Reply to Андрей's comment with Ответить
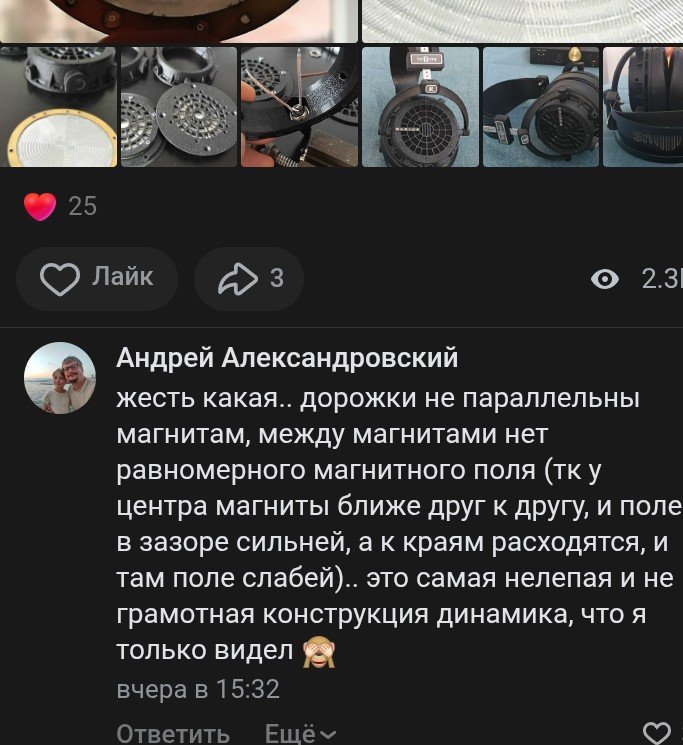This screenshot has height=745, width=683. (x=173, y=733)
